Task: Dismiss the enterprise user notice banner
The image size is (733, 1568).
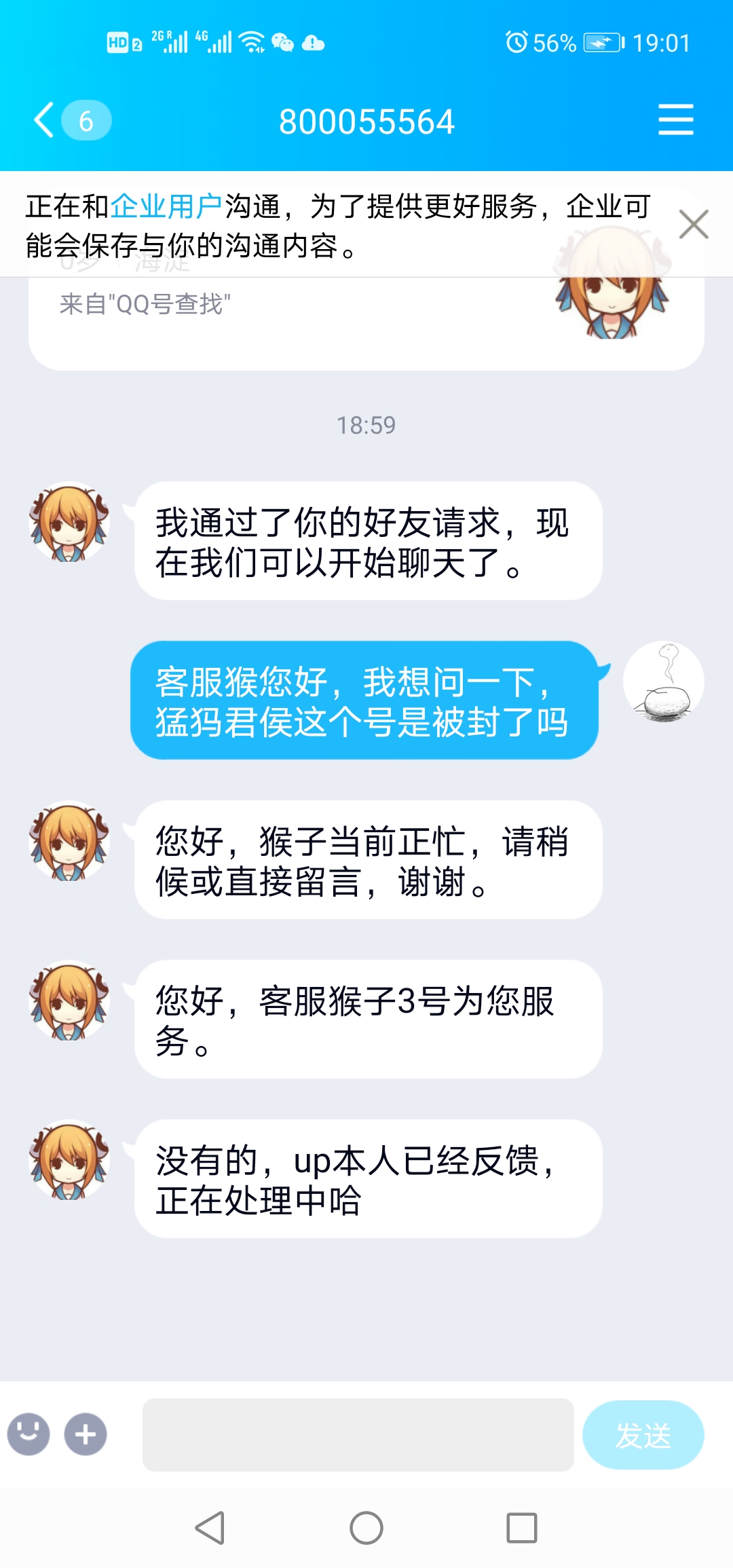Action: [693, 224]
